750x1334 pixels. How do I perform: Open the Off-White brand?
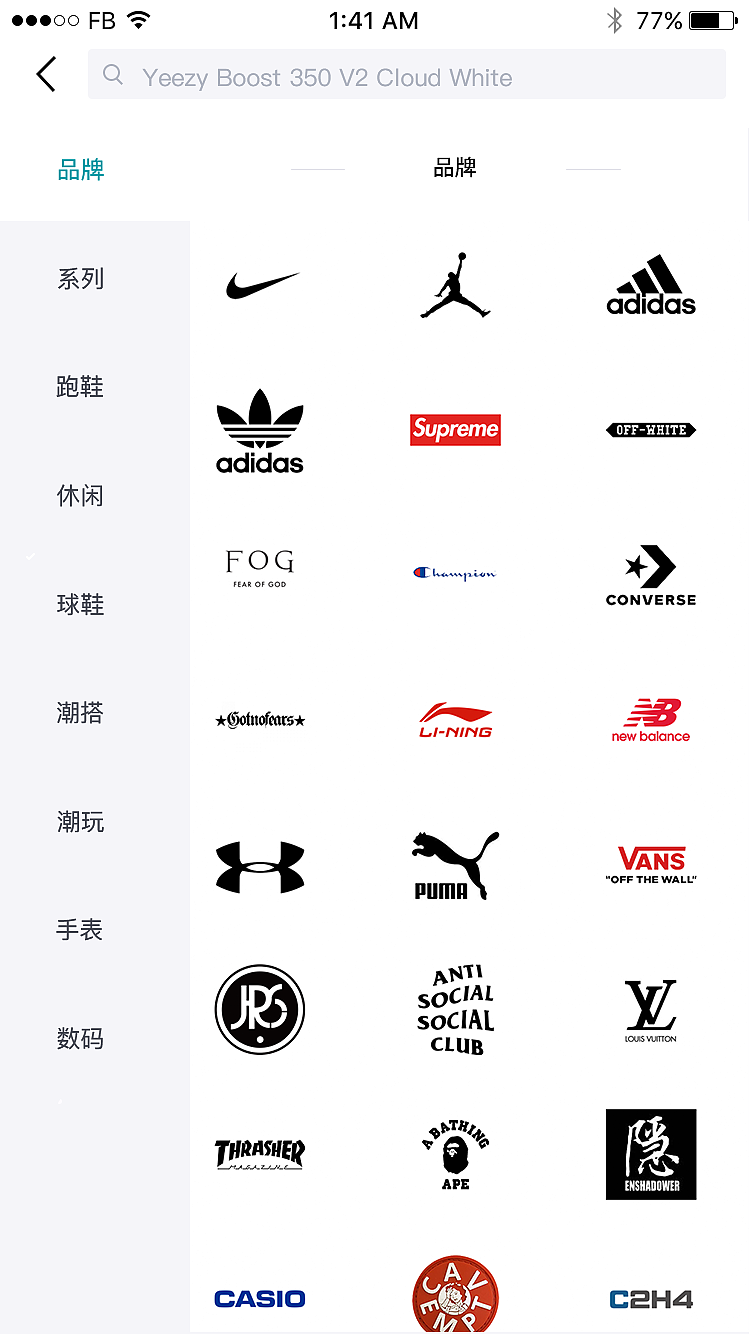tap(651, 430)
